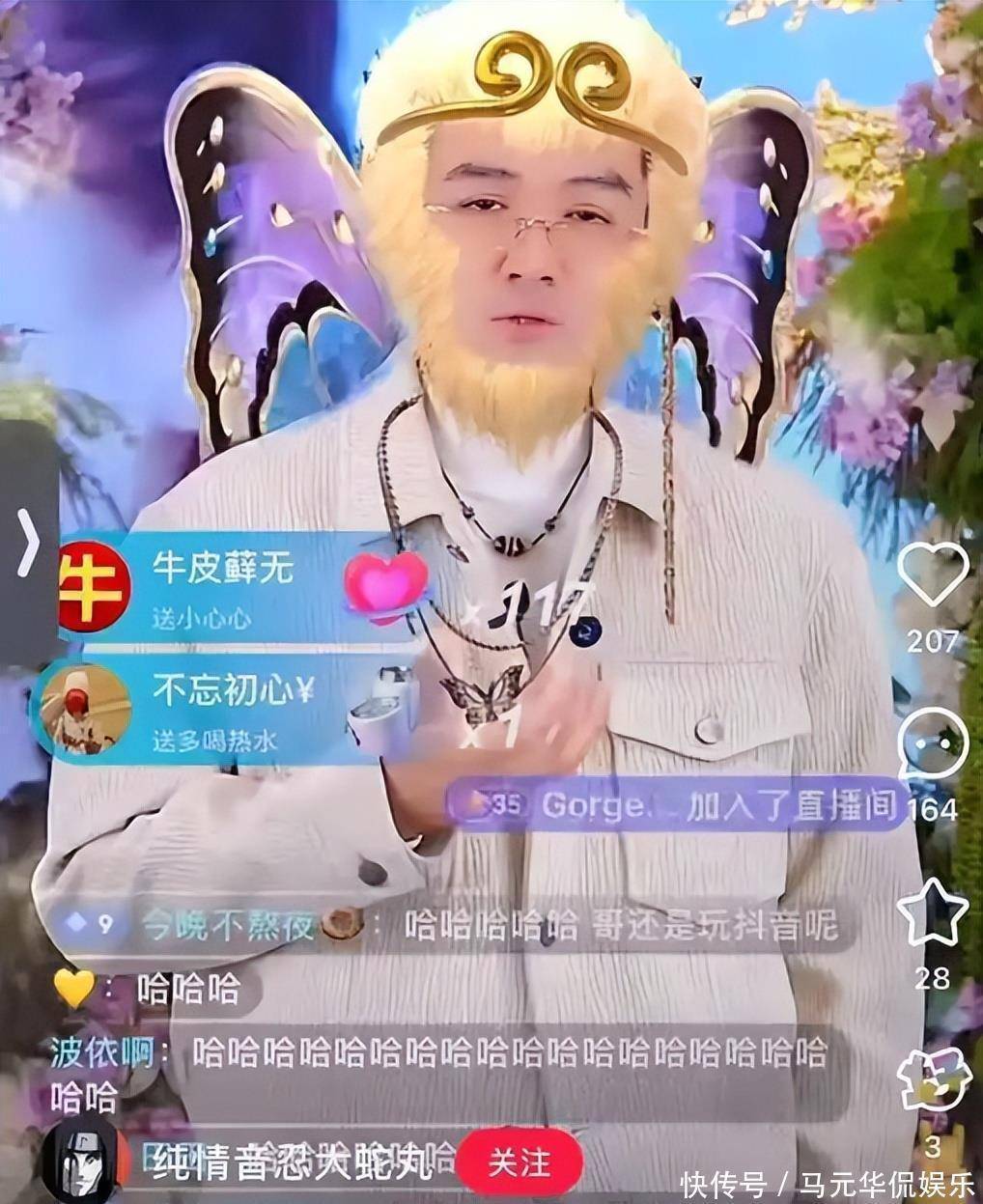Add this video to favorites with the star

click(932, 912)
